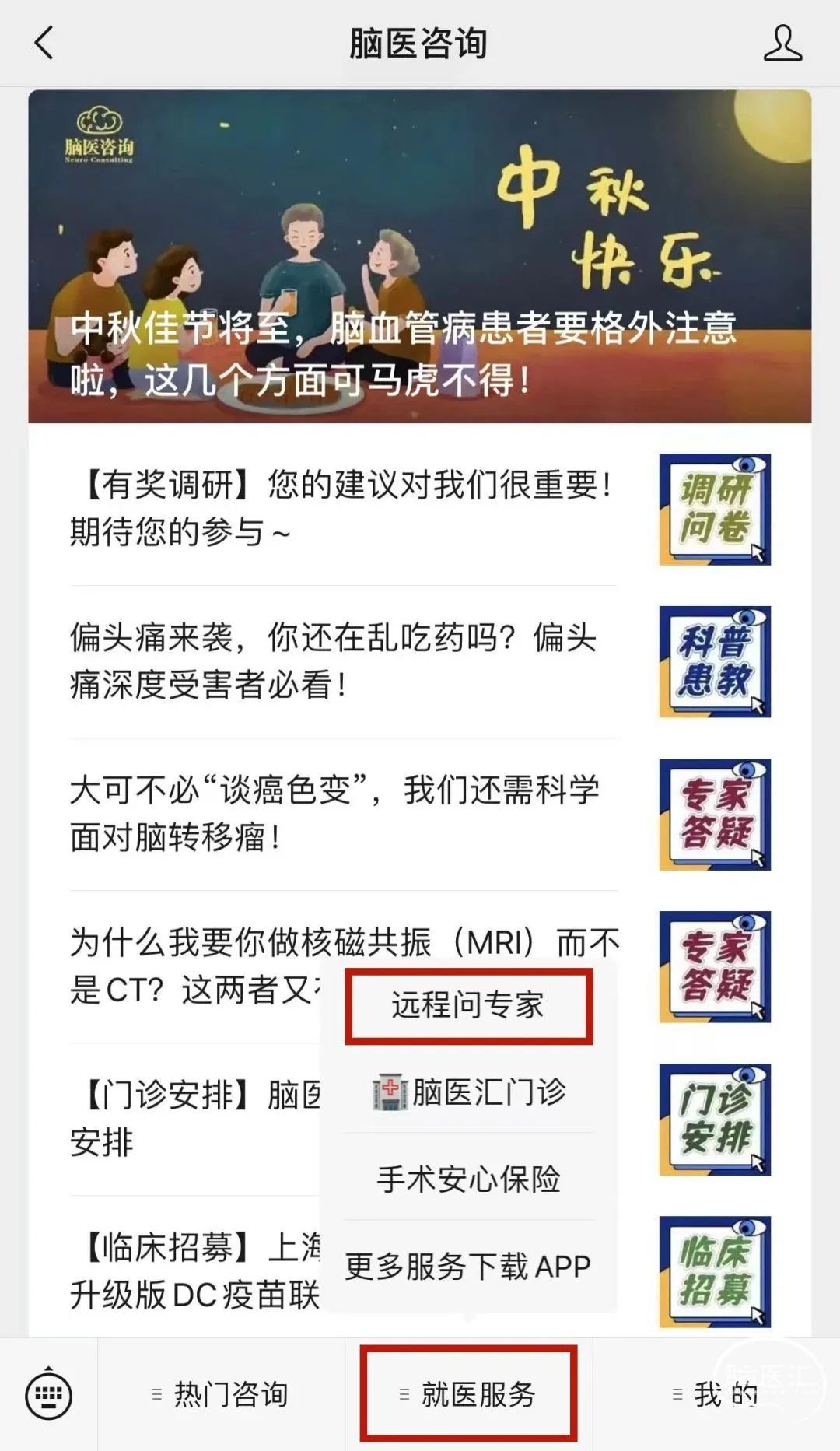Open the account profile icon
The height and width of the screenshot is (1451, 840).
coord(782,44)
